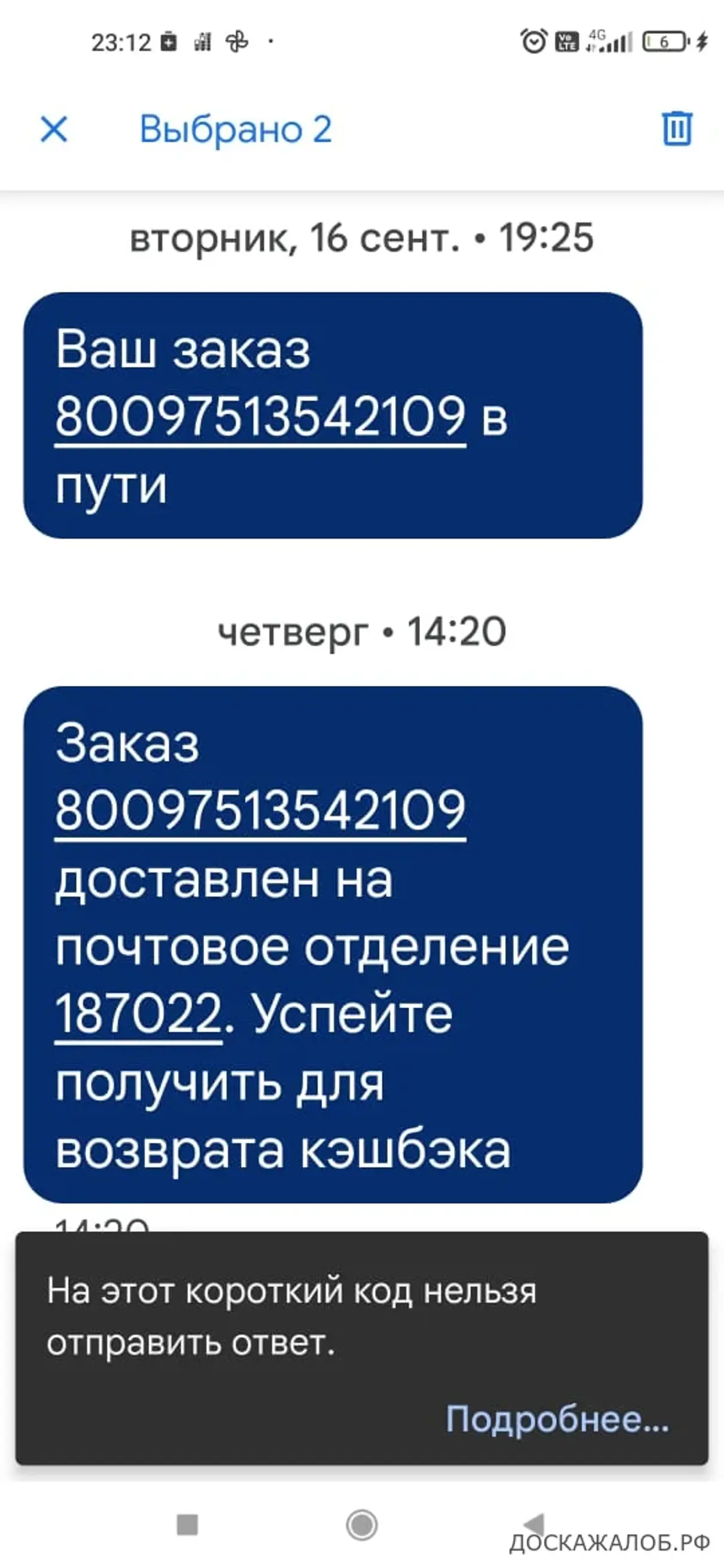Open recent apps with the square button
This screenshot has height=1568, width=724.
point(187,1525)
